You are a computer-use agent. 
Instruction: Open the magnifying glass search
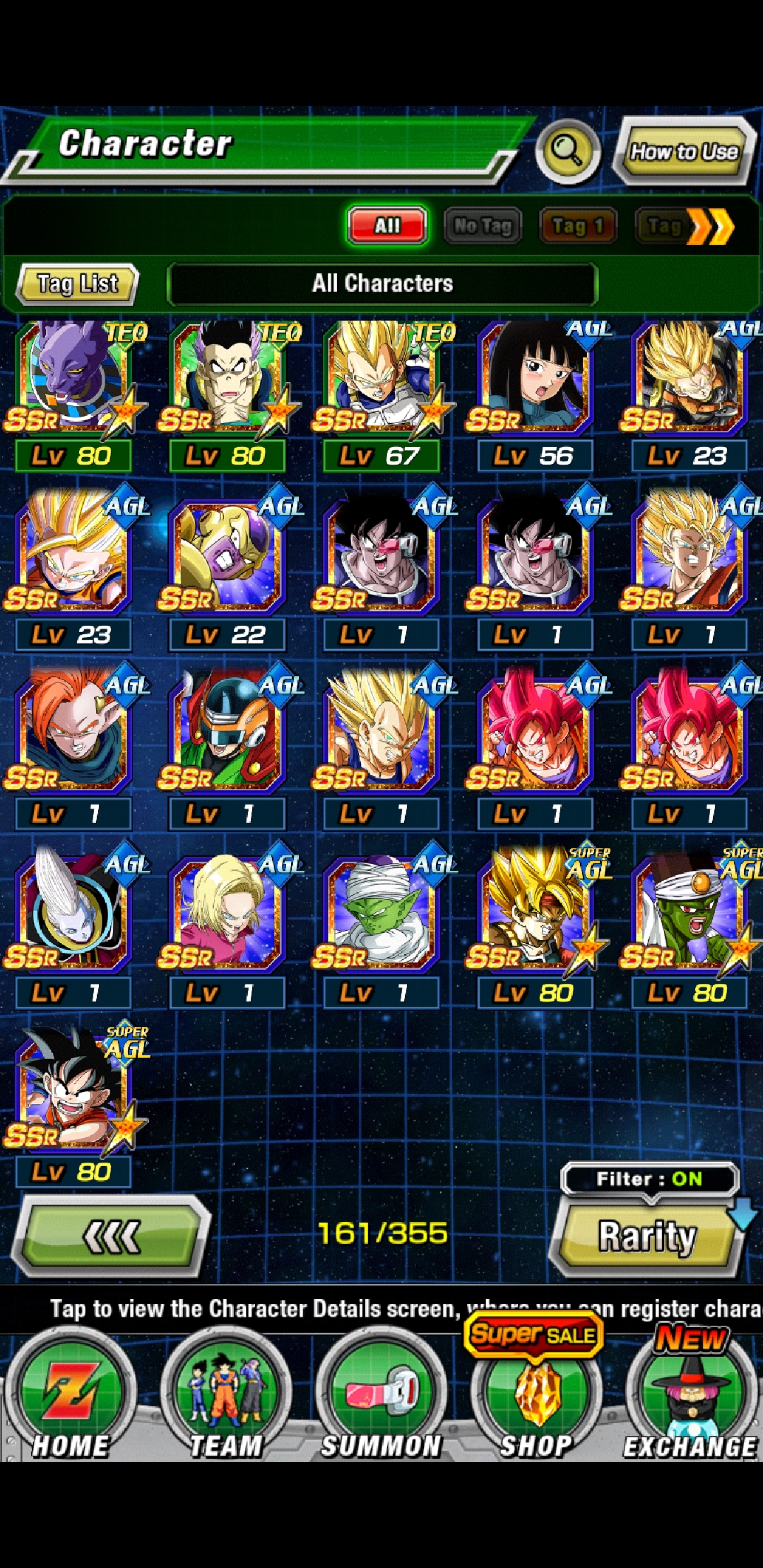click(567, 150)
